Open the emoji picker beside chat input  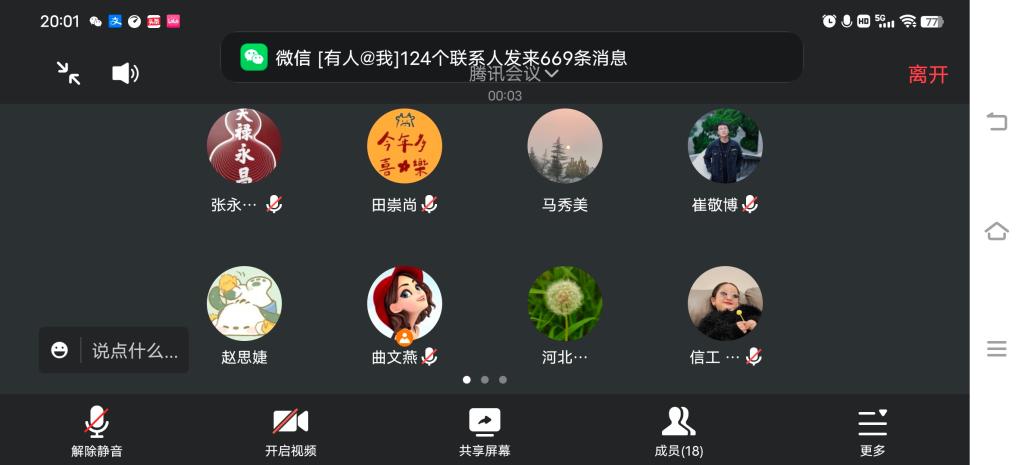tap(60, 351)
